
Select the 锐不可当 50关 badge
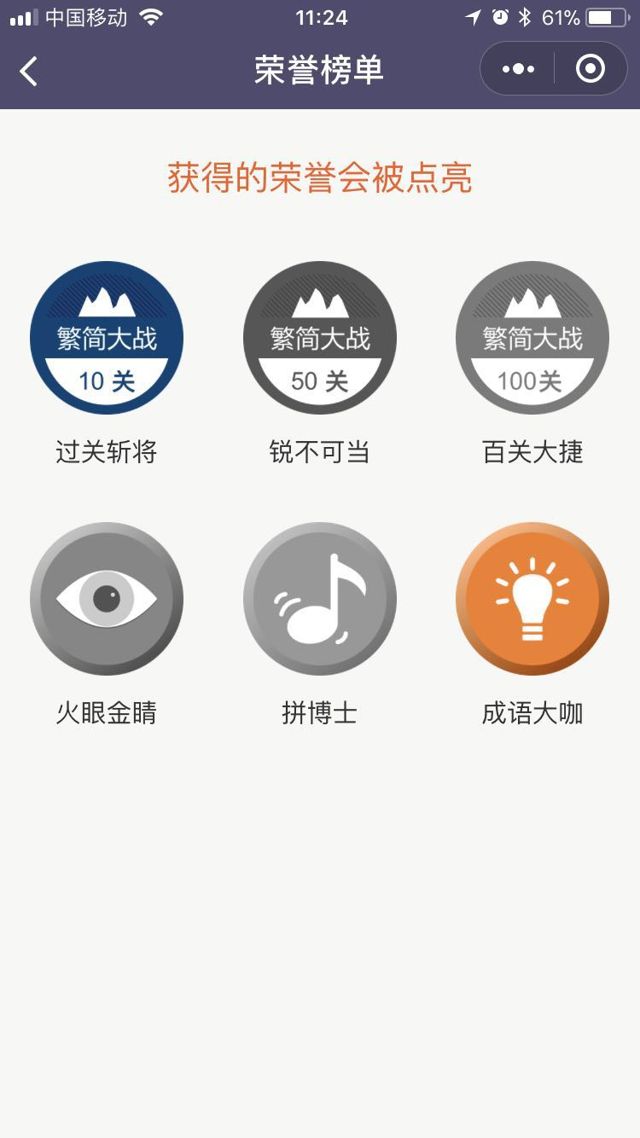320,338
